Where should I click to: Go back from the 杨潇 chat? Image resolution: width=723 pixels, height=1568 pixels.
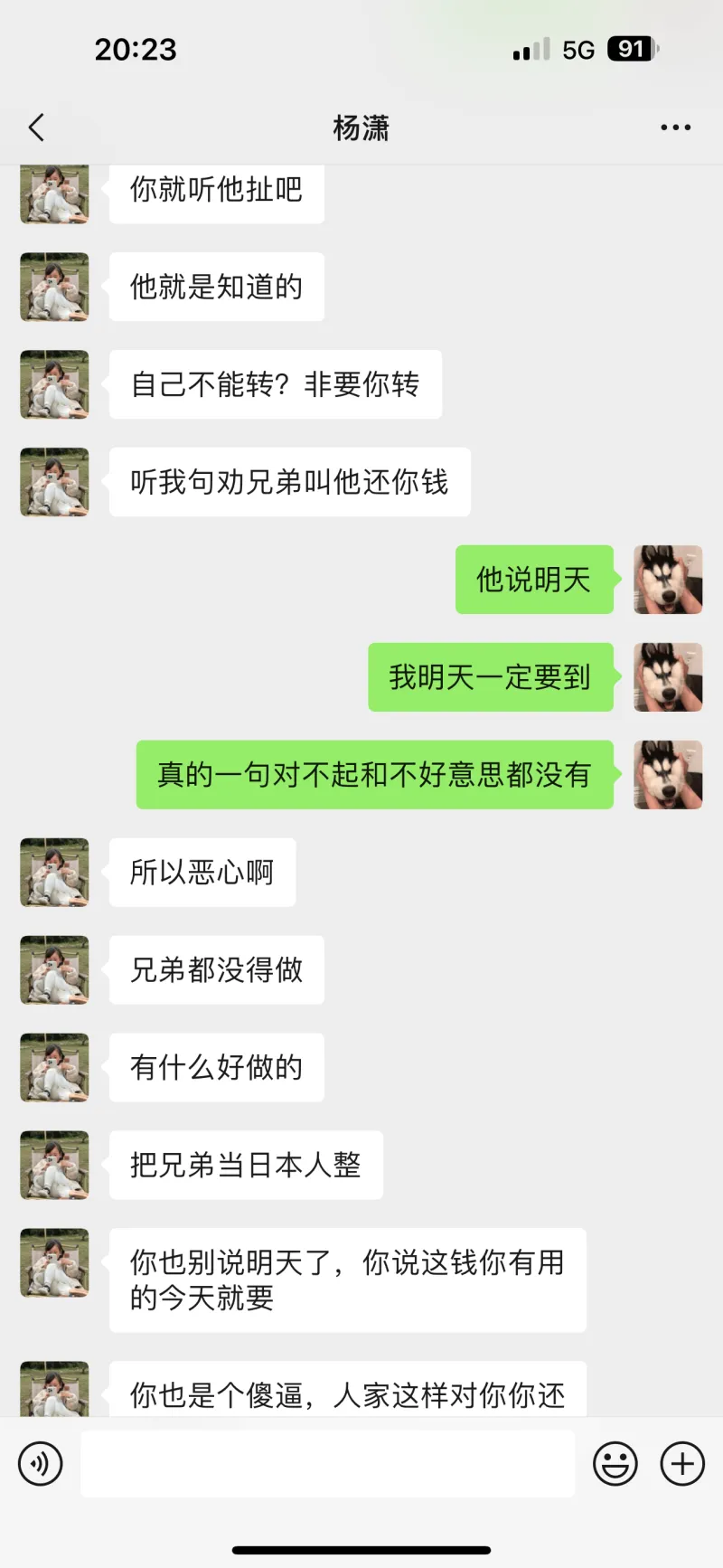[x=36, y=128]
